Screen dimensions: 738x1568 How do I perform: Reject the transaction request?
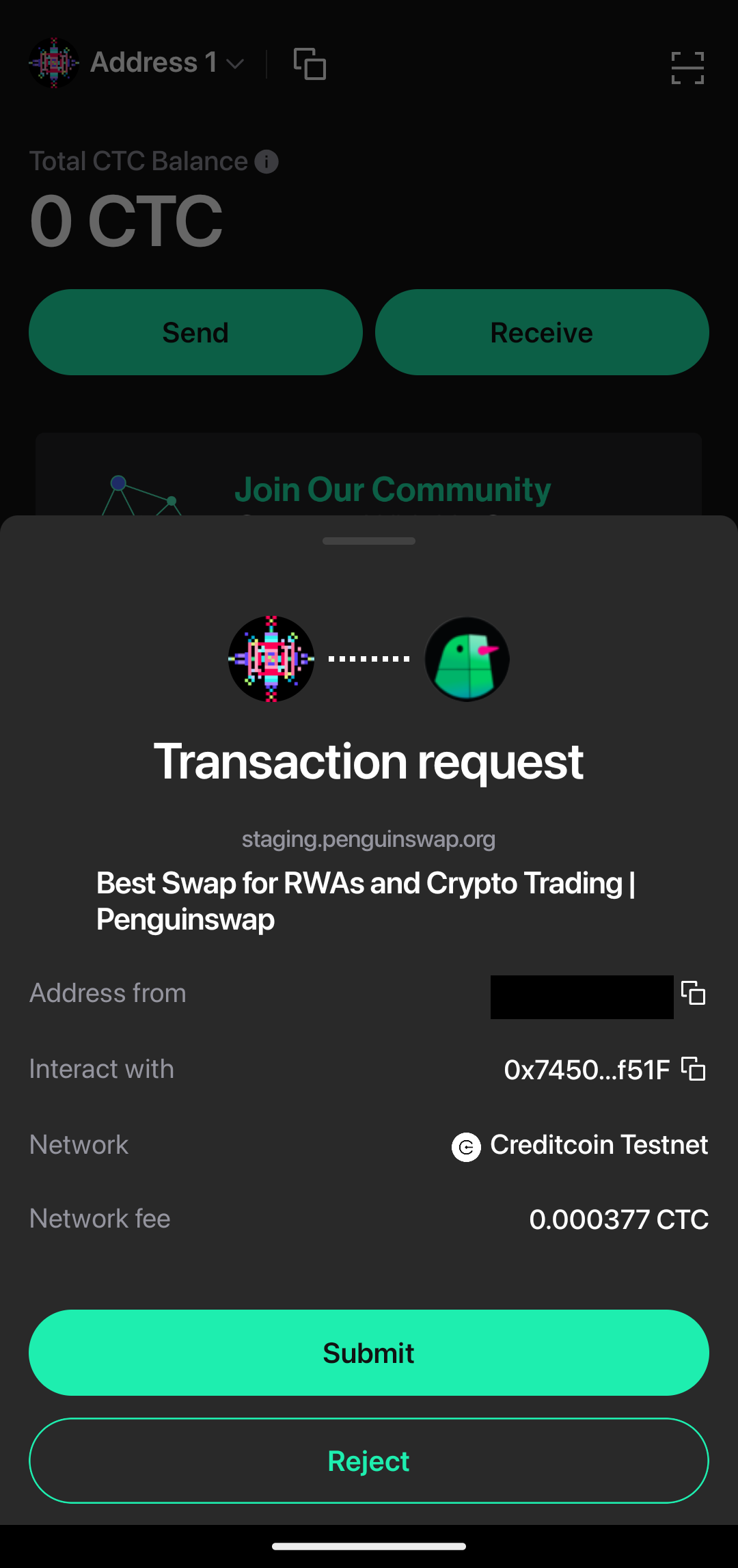(x=368, y=1461)
